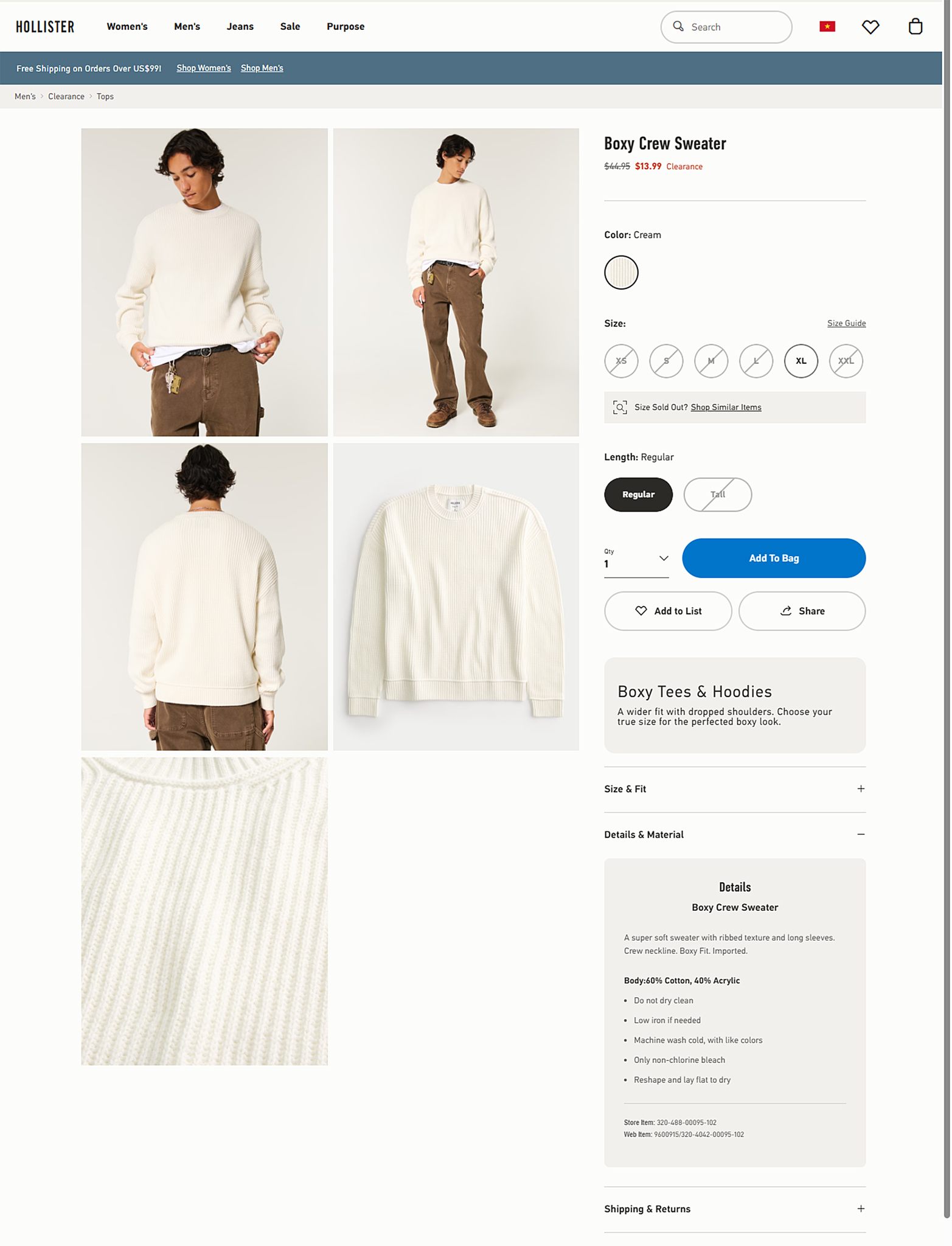952x1246 pixels.
Task: Choose size XL
Action: pos(801,361)
